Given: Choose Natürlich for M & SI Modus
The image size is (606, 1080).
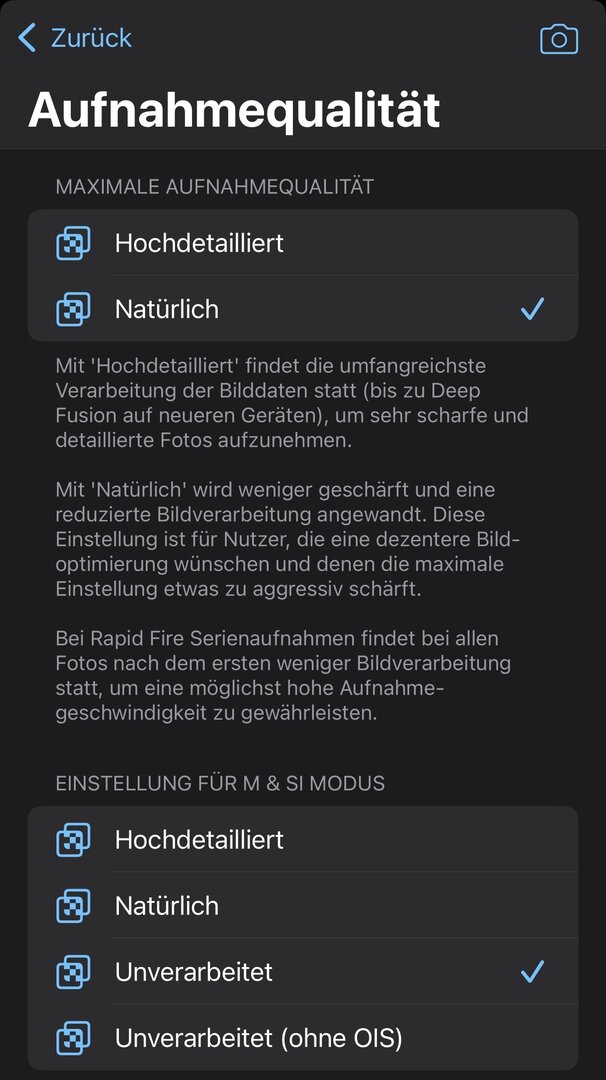Looking at the screenshot, I should (x=302, y=906).
